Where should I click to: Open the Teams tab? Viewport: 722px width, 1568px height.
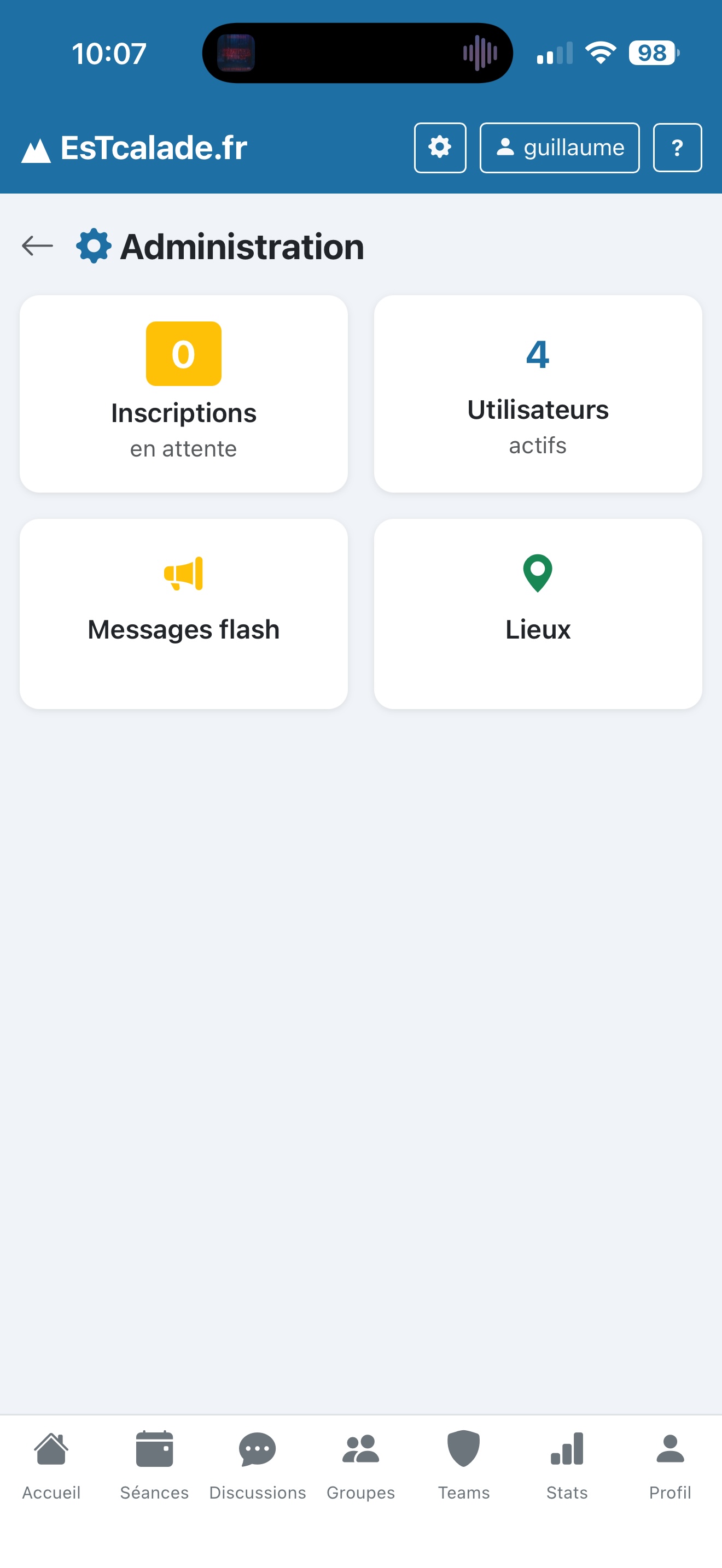click(464, 1465)
